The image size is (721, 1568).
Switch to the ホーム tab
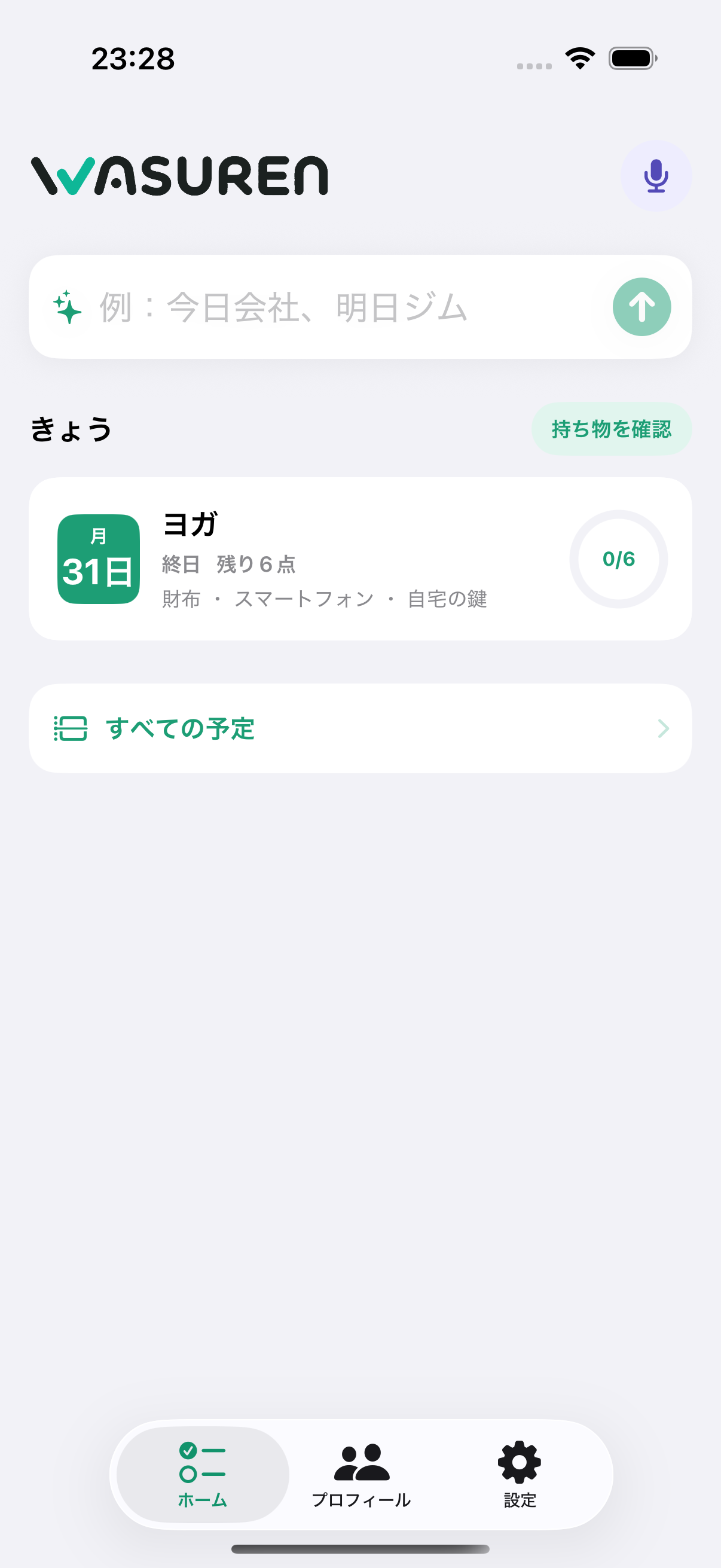203,1474
